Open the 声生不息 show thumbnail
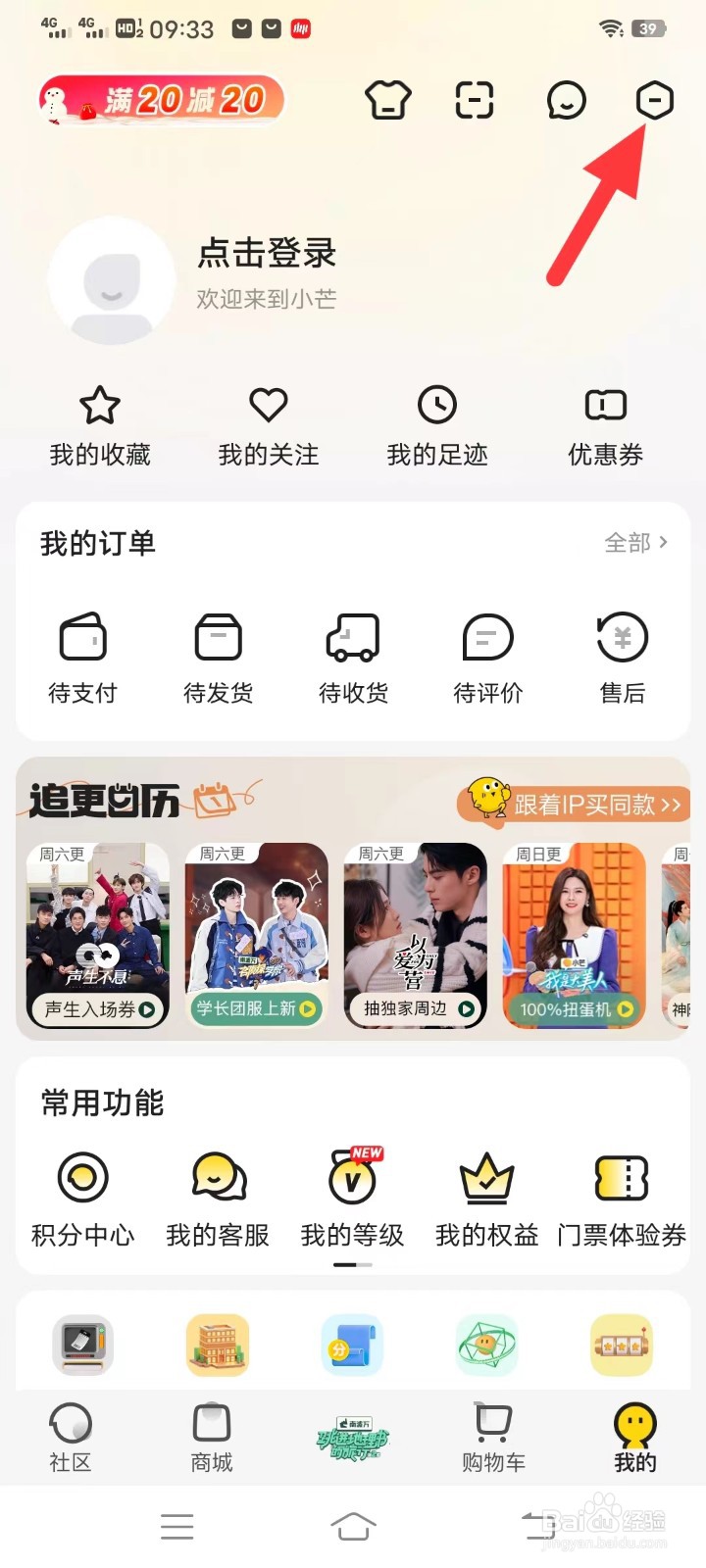Viewport: 706px width, 1568px height. 97,931
